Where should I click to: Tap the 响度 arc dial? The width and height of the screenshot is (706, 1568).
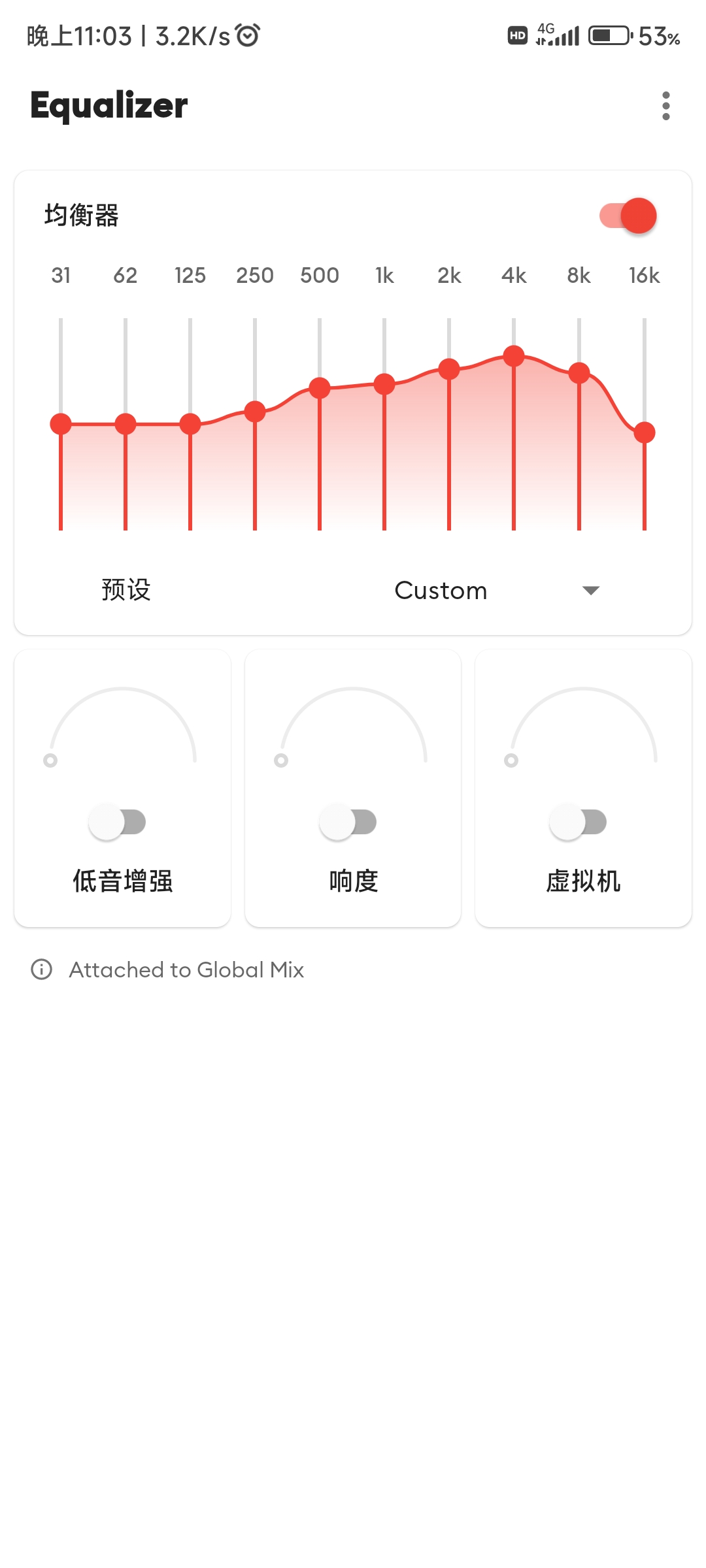point(353,727)
